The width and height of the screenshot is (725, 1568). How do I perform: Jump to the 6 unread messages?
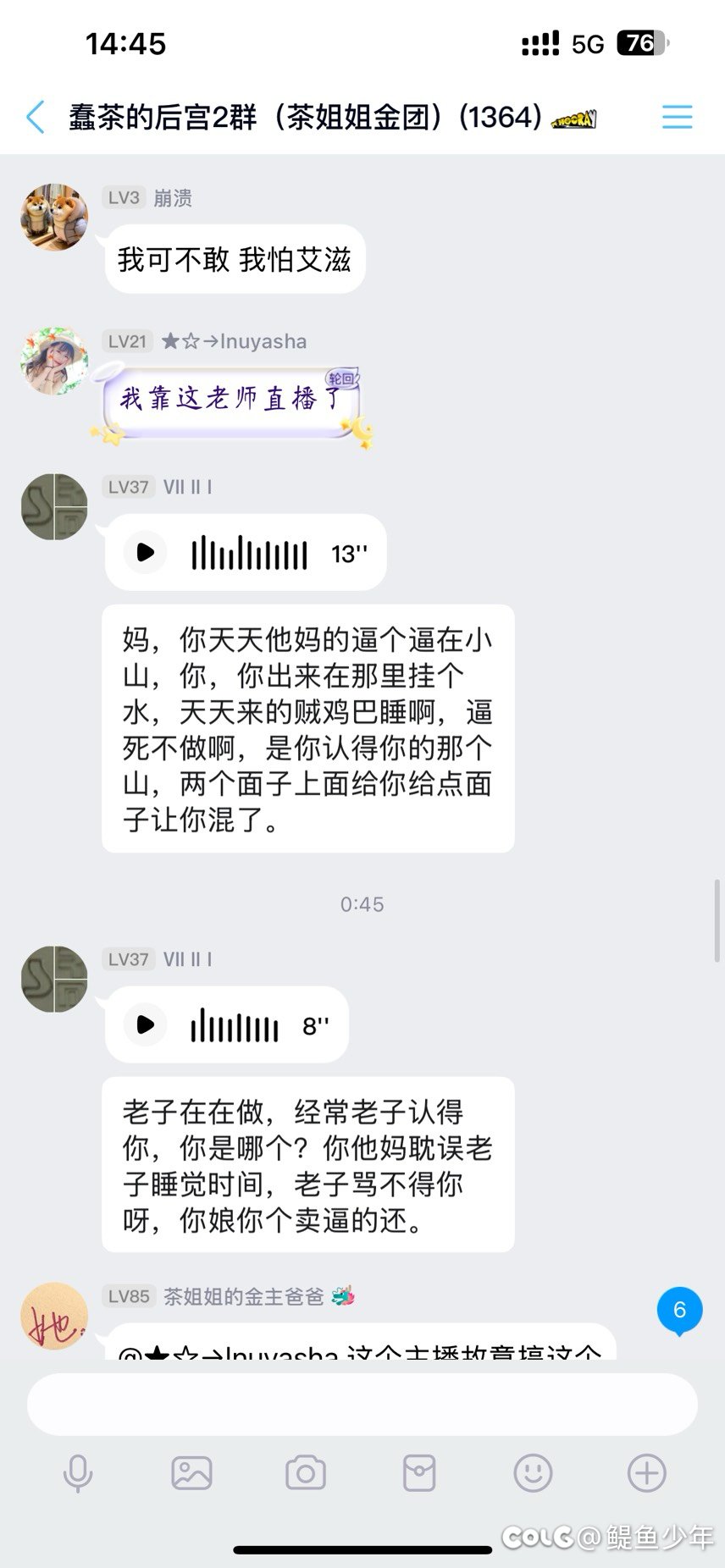click(x=679, y=1311)
